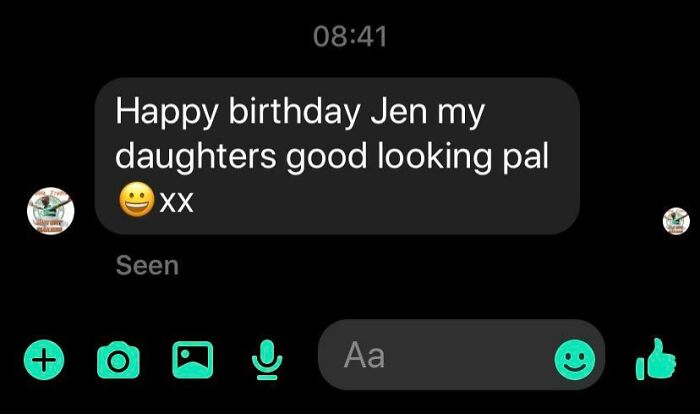Open the photo gallery picker
Image resolution: width=700 pixels, height=414 pixels.
point(193,360)
